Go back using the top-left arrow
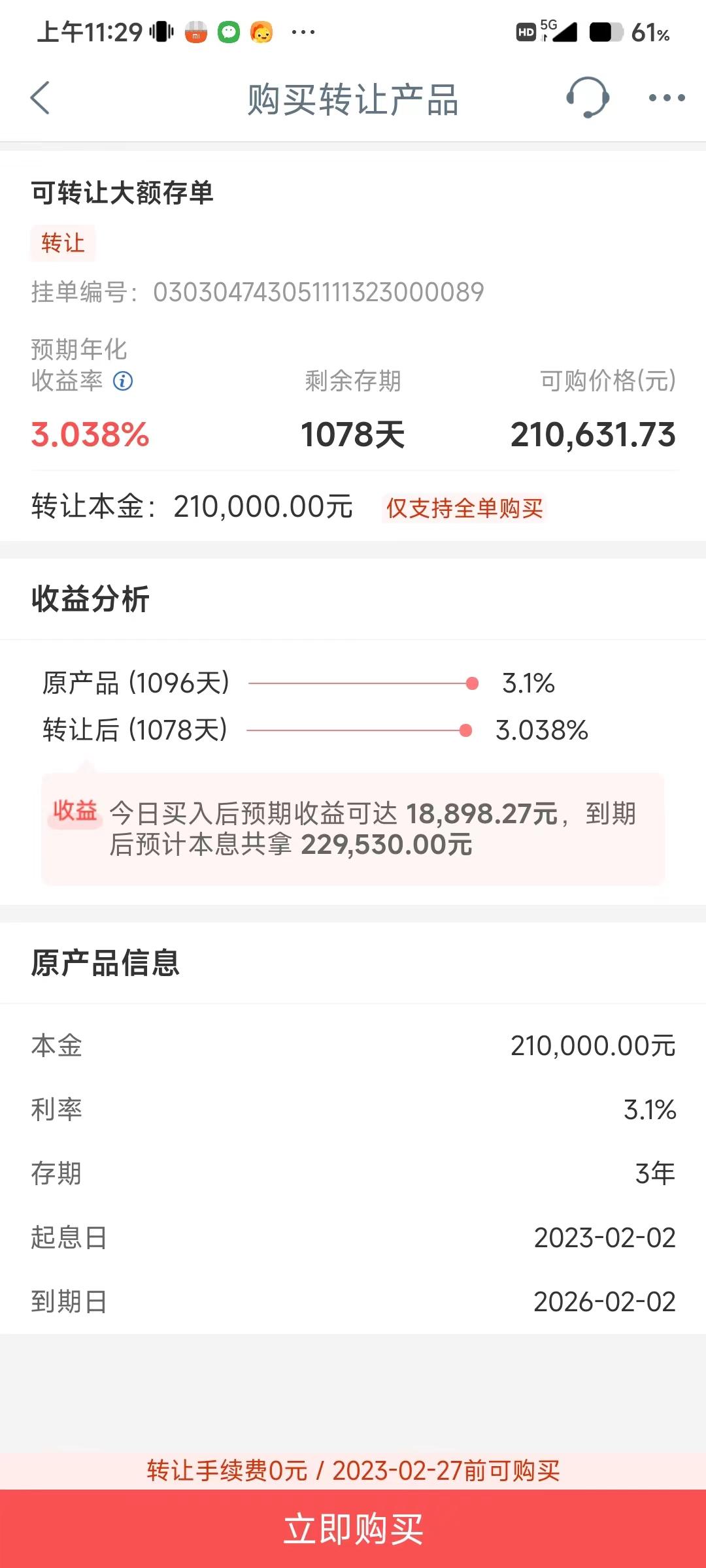The image size is (706, 1568). 40,98
